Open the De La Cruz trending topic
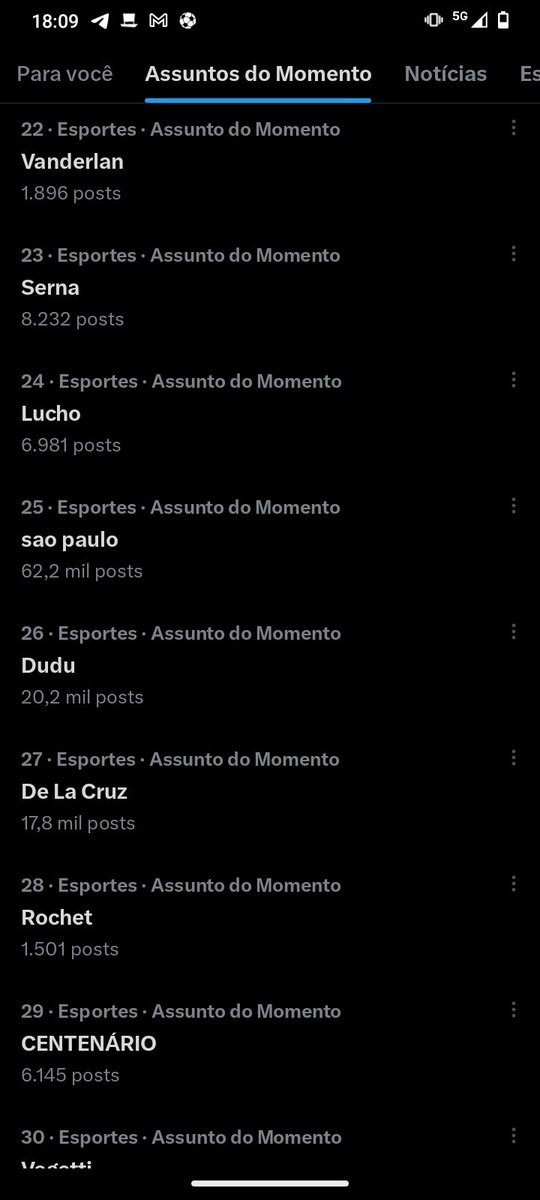540x1200 pixels. tap(270, 791)
